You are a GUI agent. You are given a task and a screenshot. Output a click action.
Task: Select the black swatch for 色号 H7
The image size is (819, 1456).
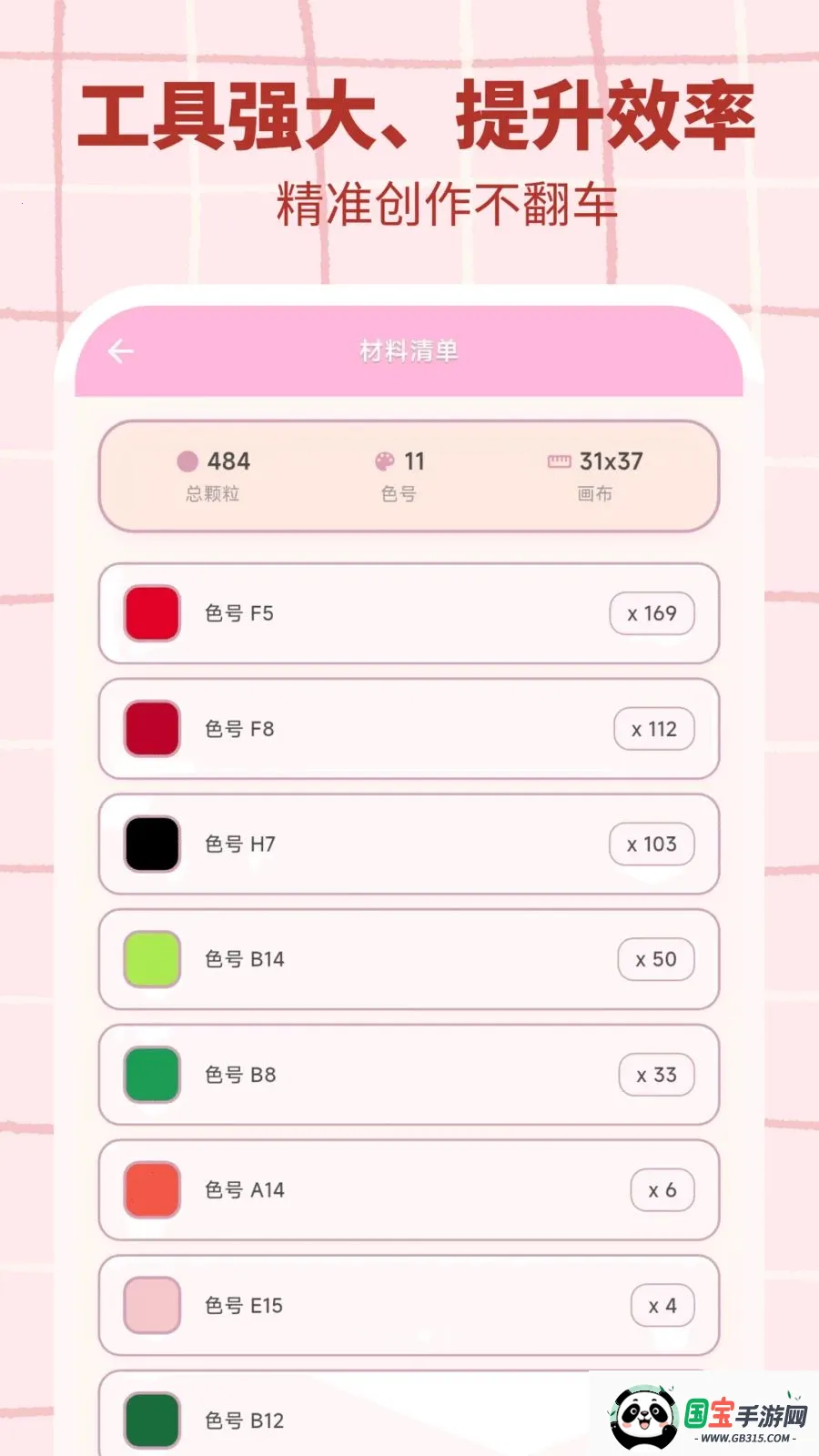pyautogui.click(x=151, y=844)
